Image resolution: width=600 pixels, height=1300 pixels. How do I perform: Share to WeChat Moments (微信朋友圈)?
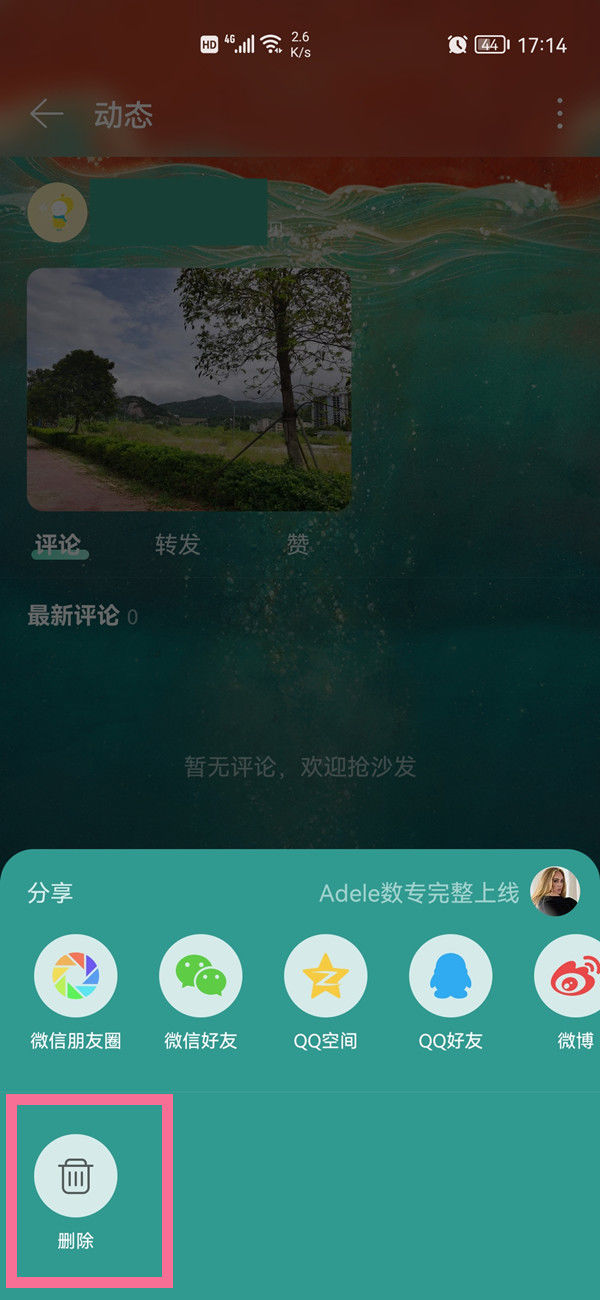76,976
